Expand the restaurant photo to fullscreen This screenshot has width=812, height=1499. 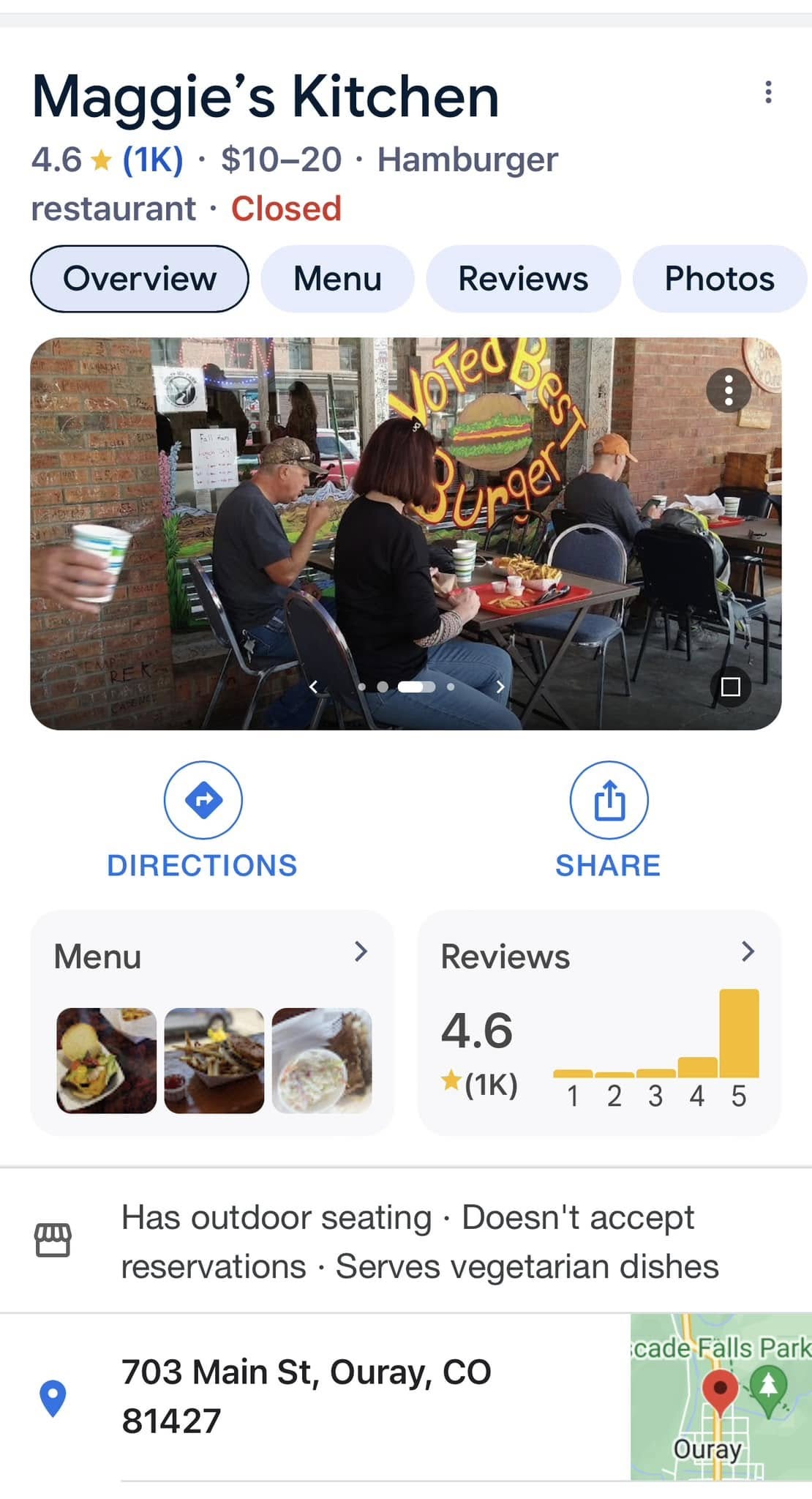[x=730, y=687]
